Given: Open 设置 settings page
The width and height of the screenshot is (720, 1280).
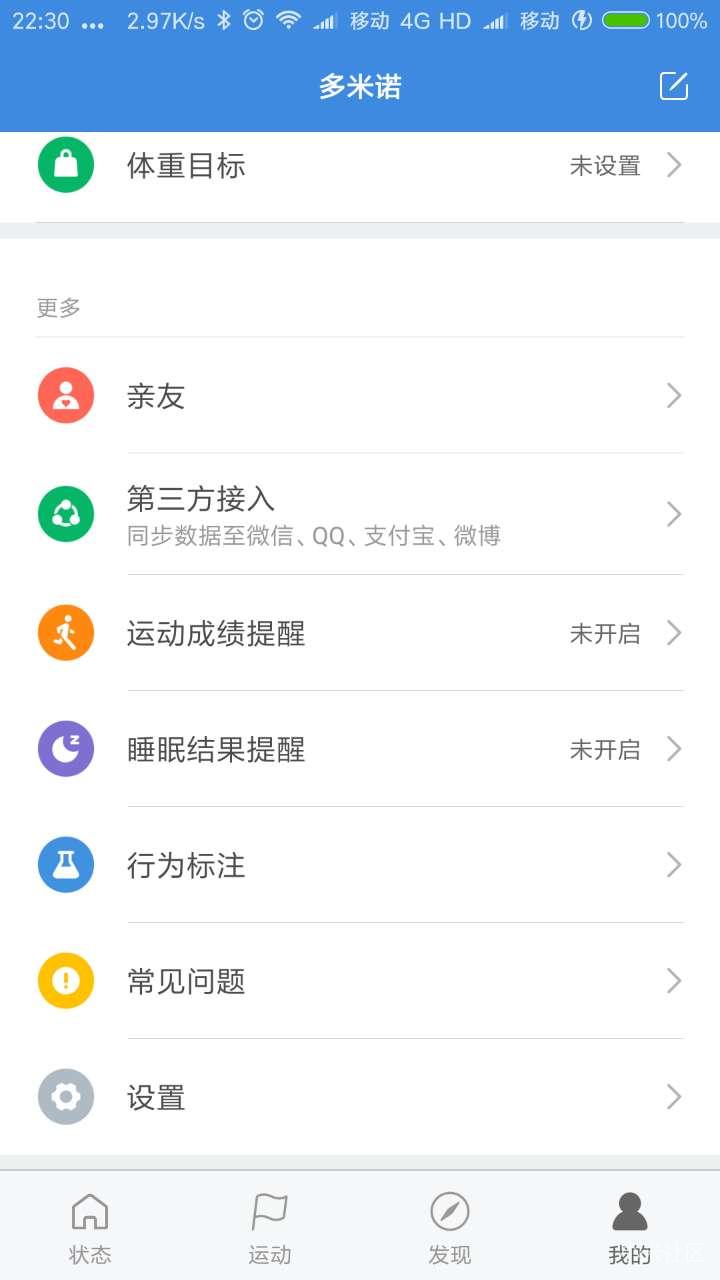Looking at the screenshot, I should [360, 1097].
